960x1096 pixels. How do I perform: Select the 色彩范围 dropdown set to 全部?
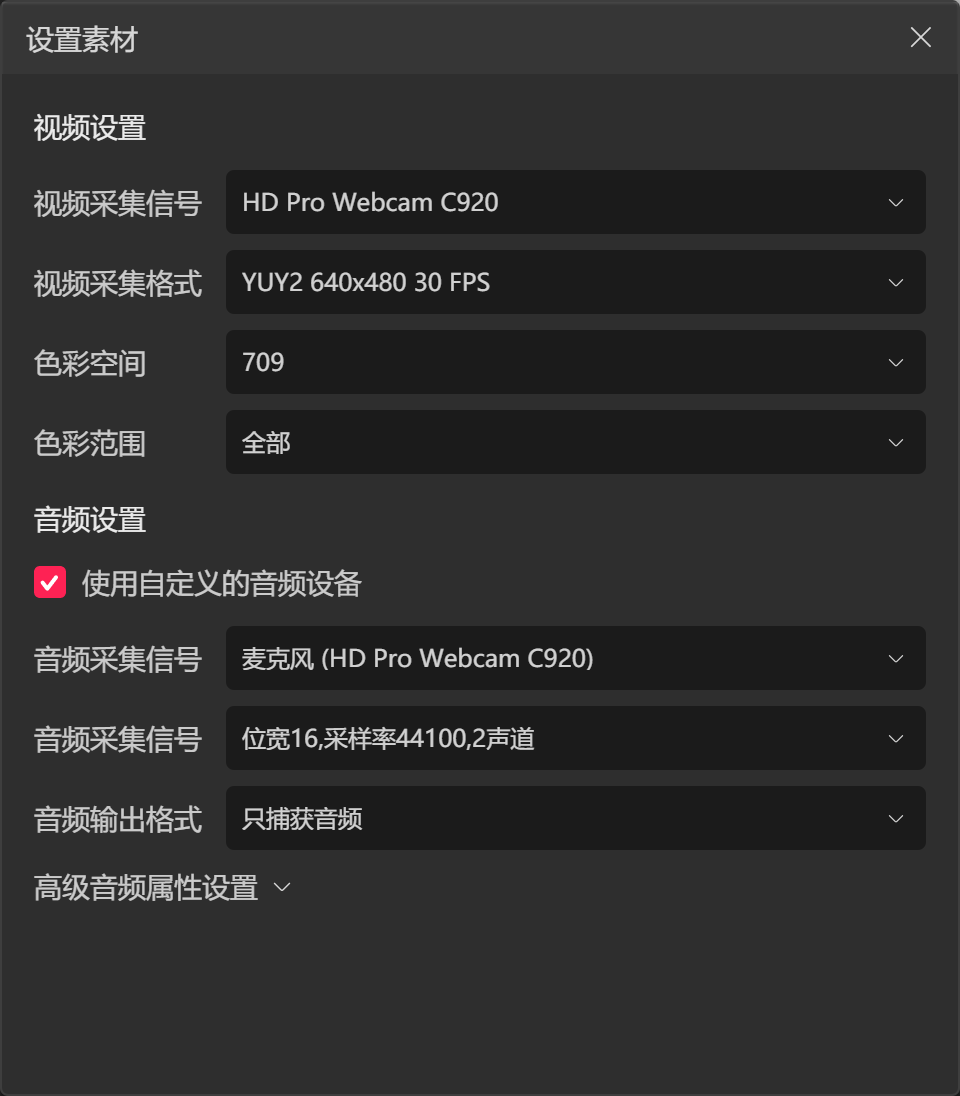point(575,442)
